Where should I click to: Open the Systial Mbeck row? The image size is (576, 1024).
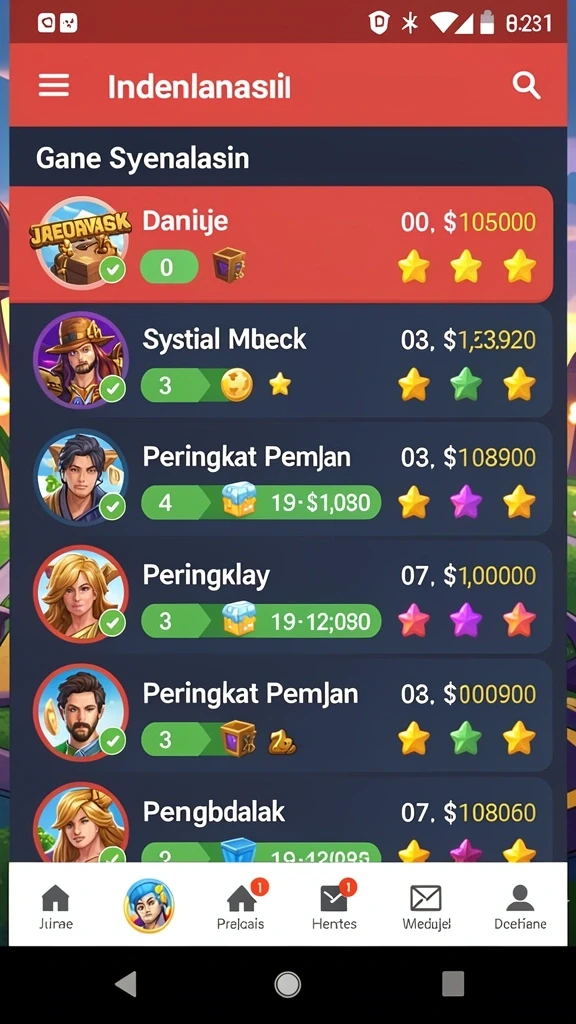[x=281, y=361]
